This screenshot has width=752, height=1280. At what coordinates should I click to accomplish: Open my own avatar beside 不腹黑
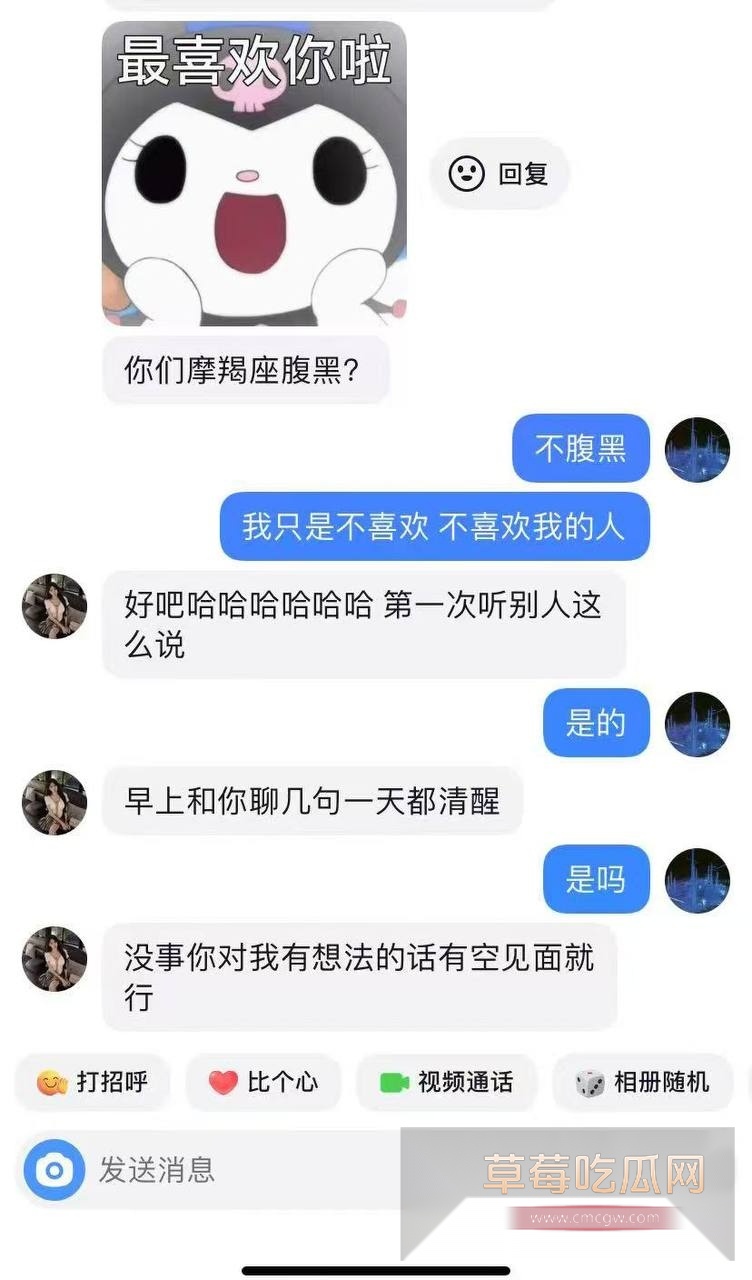click(x=697, y=450)
